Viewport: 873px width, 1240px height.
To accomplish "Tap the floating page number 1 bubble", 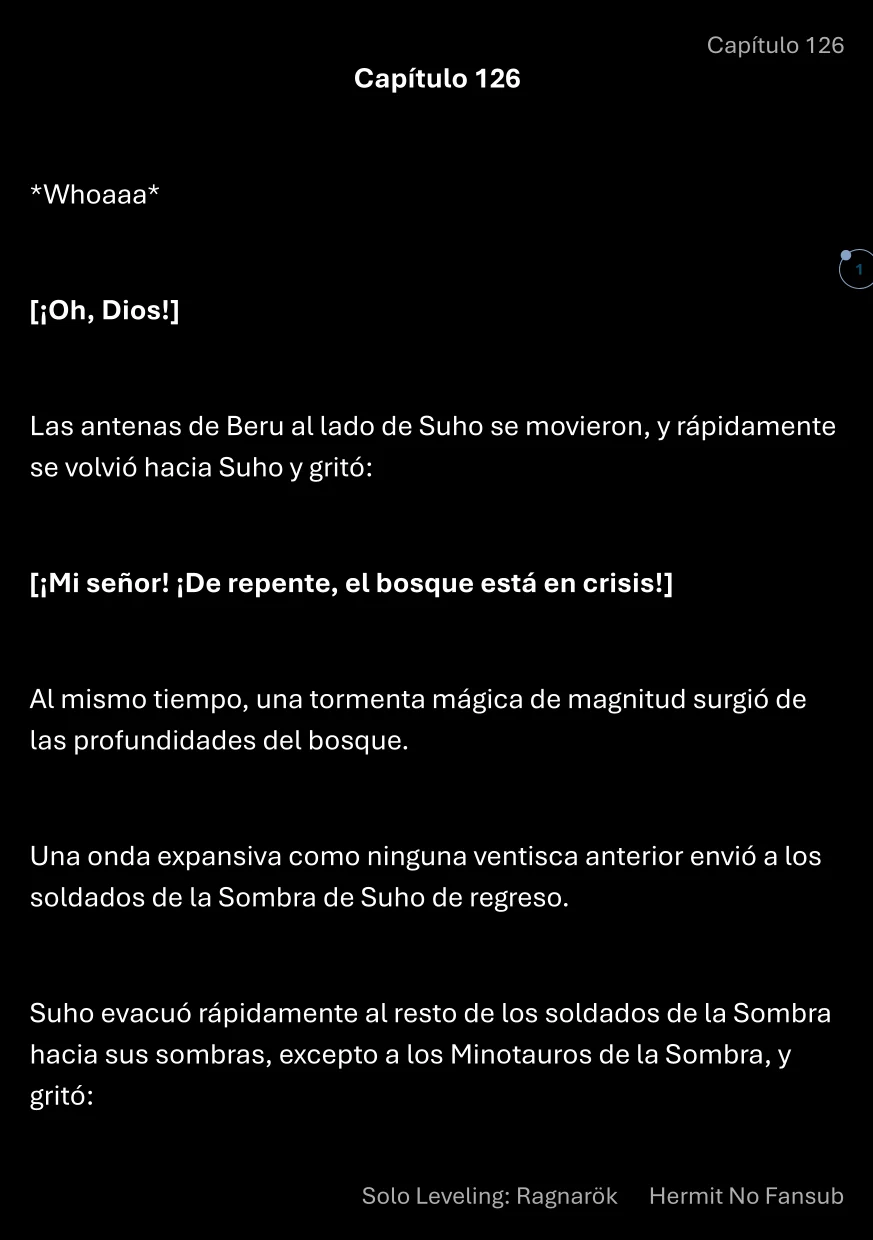I will [x=857, y=270].
